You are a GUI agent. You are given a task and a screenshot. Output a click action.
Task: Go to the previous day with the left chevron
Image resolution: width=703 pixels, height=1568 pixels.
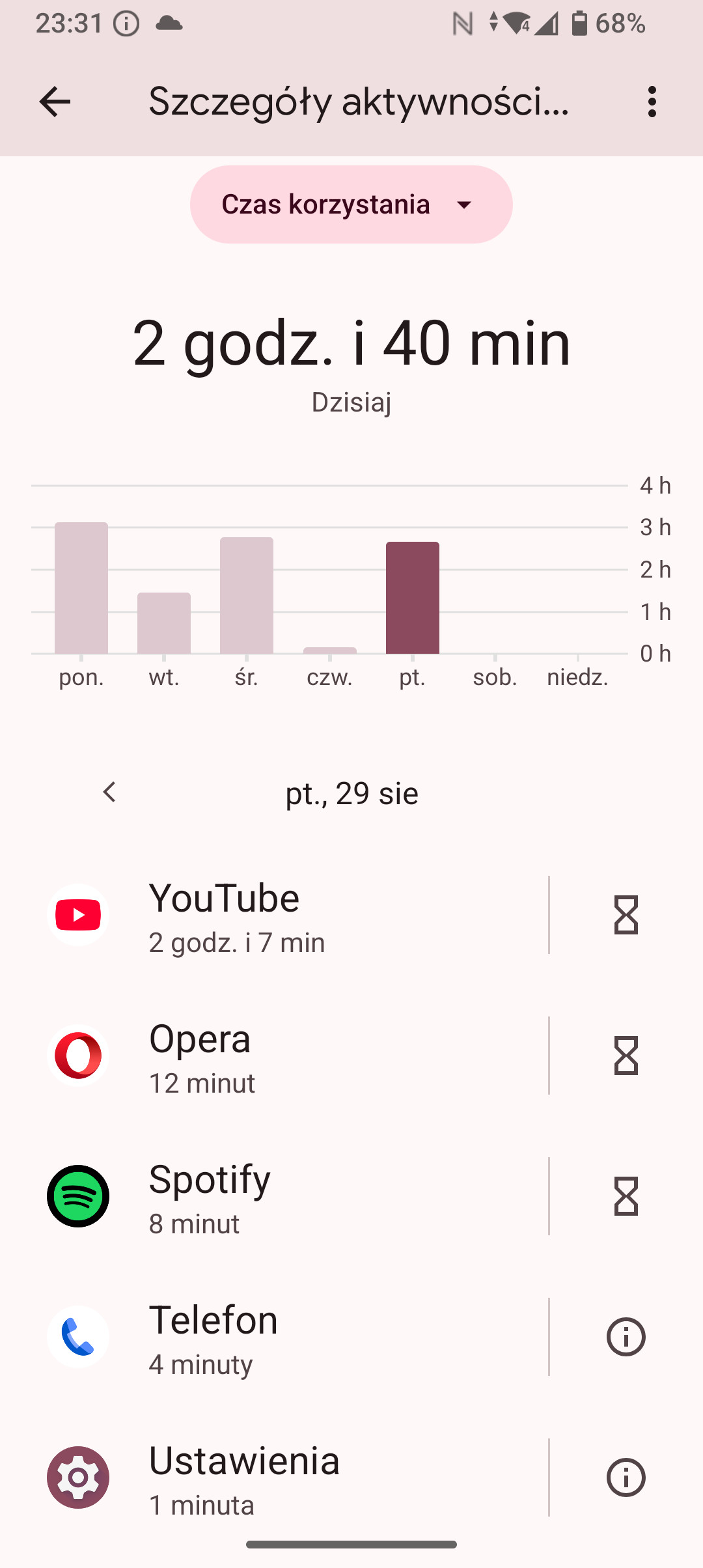pos(109,792)
